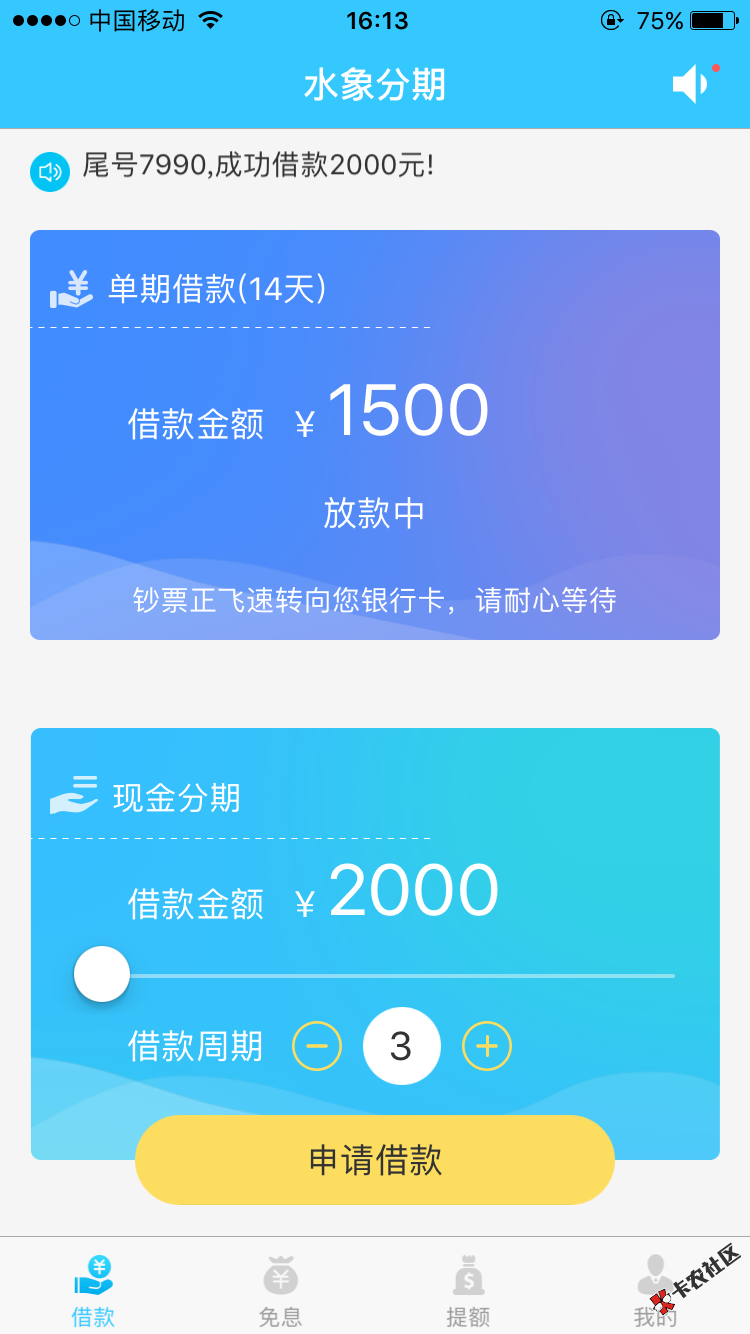
Task: Tap the 申请借款 button
Action: (x=375, y=1160)
